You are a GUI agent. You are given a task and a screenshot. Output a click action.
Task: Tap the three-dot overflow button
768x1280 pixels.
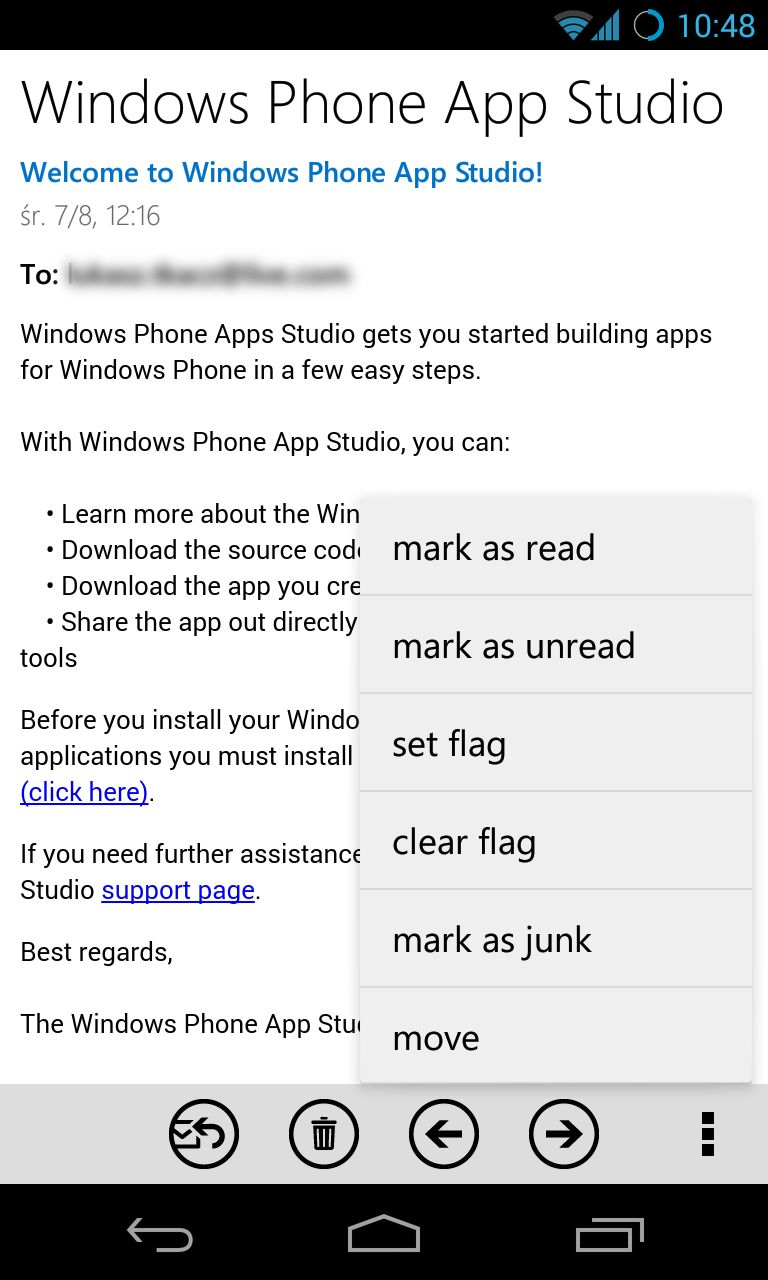point(708,1134)
